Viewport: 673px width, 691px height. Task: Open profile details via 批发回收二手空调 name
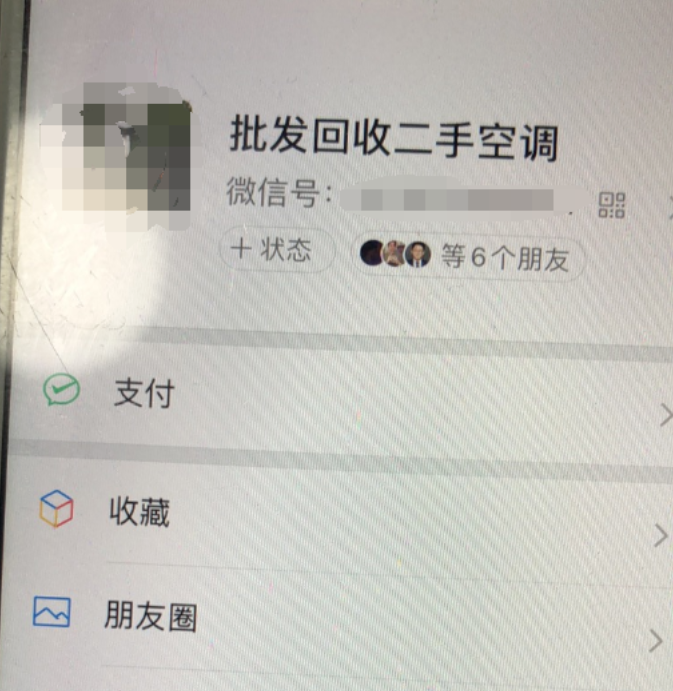point(393,138)
